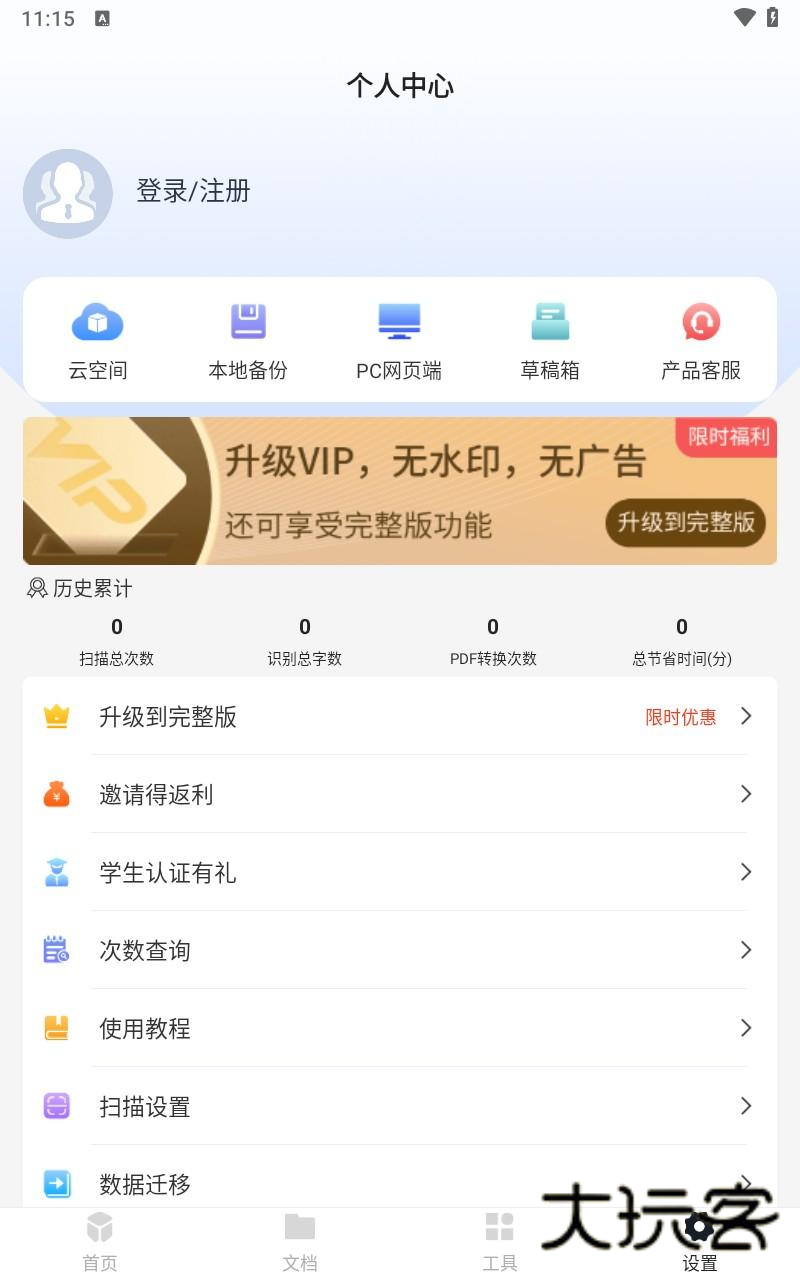Expand the 学生认证有礼 row arrow
Viewport: 800px width, 1280px height.
[x=746, y=872]
